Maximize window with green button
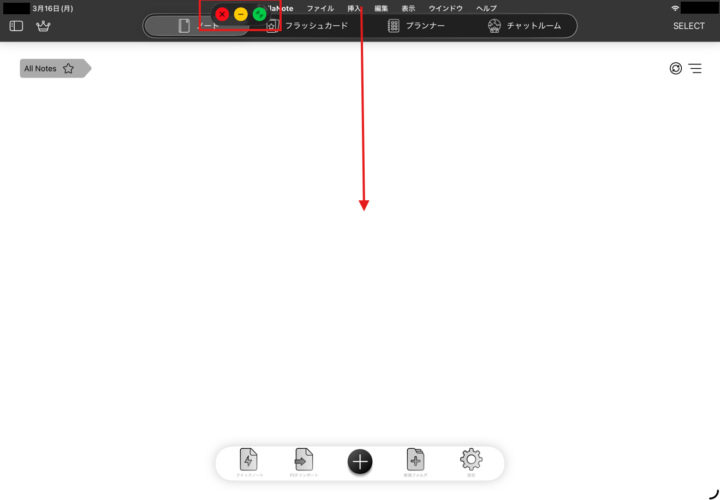Screen dimensions: 720x500 tap(259, 14)
